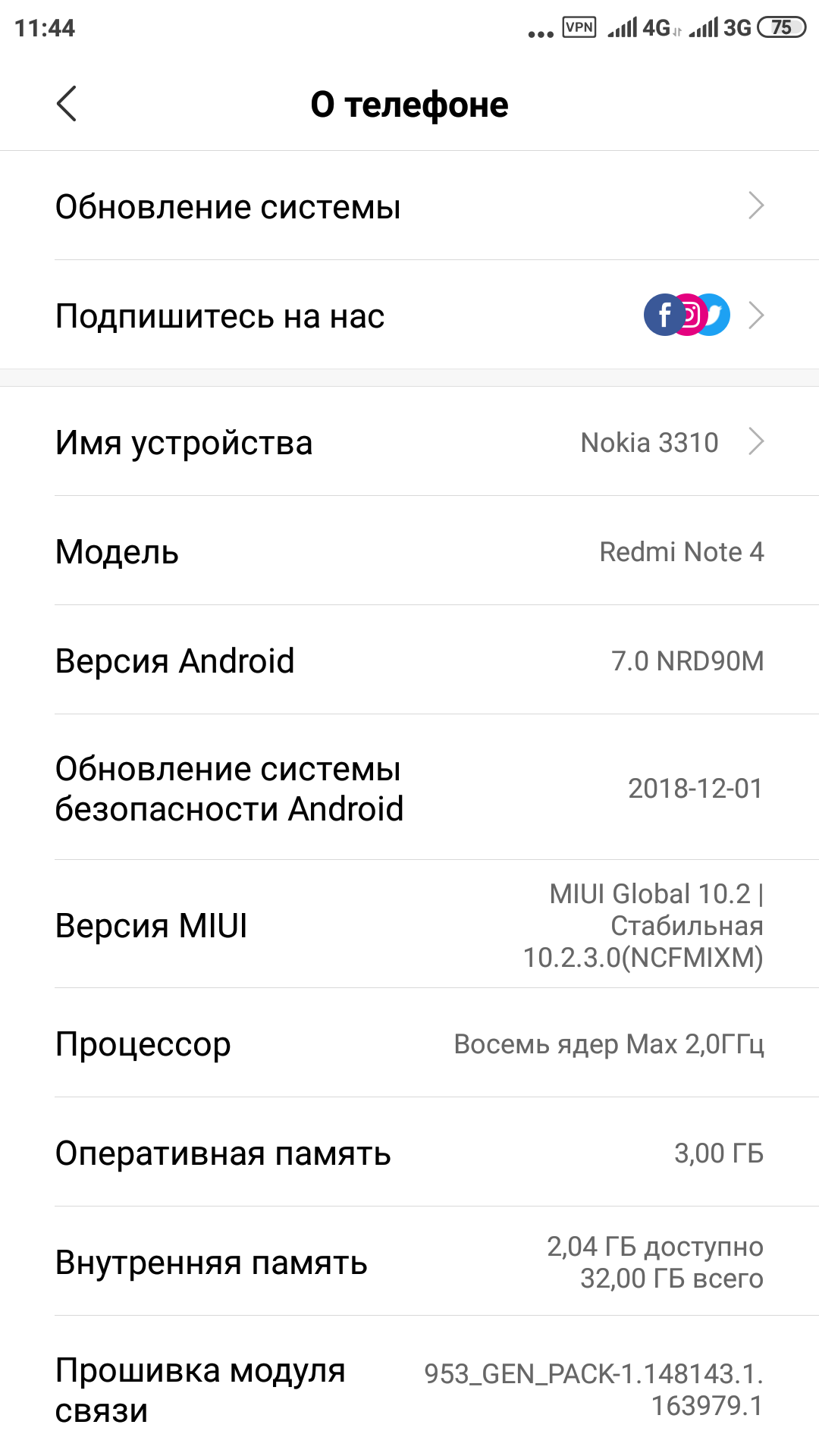This screenshot has height=1456, width=819.
Task: Tap the Версия MIUI row
Action: pos(409,925)
